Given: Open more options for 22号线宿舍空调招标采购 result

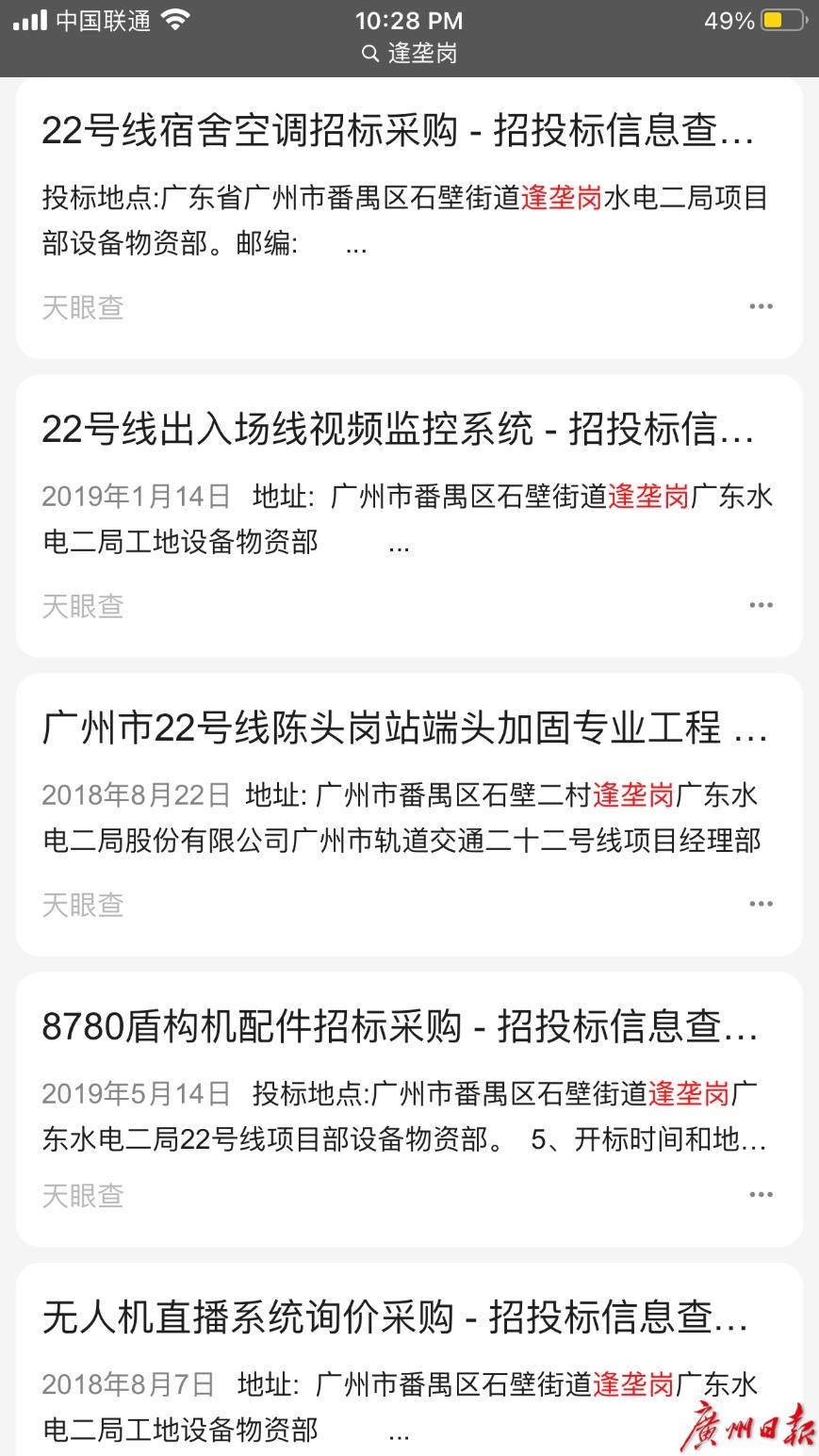Looking at the screenshot, I should (x=761, y=306).
